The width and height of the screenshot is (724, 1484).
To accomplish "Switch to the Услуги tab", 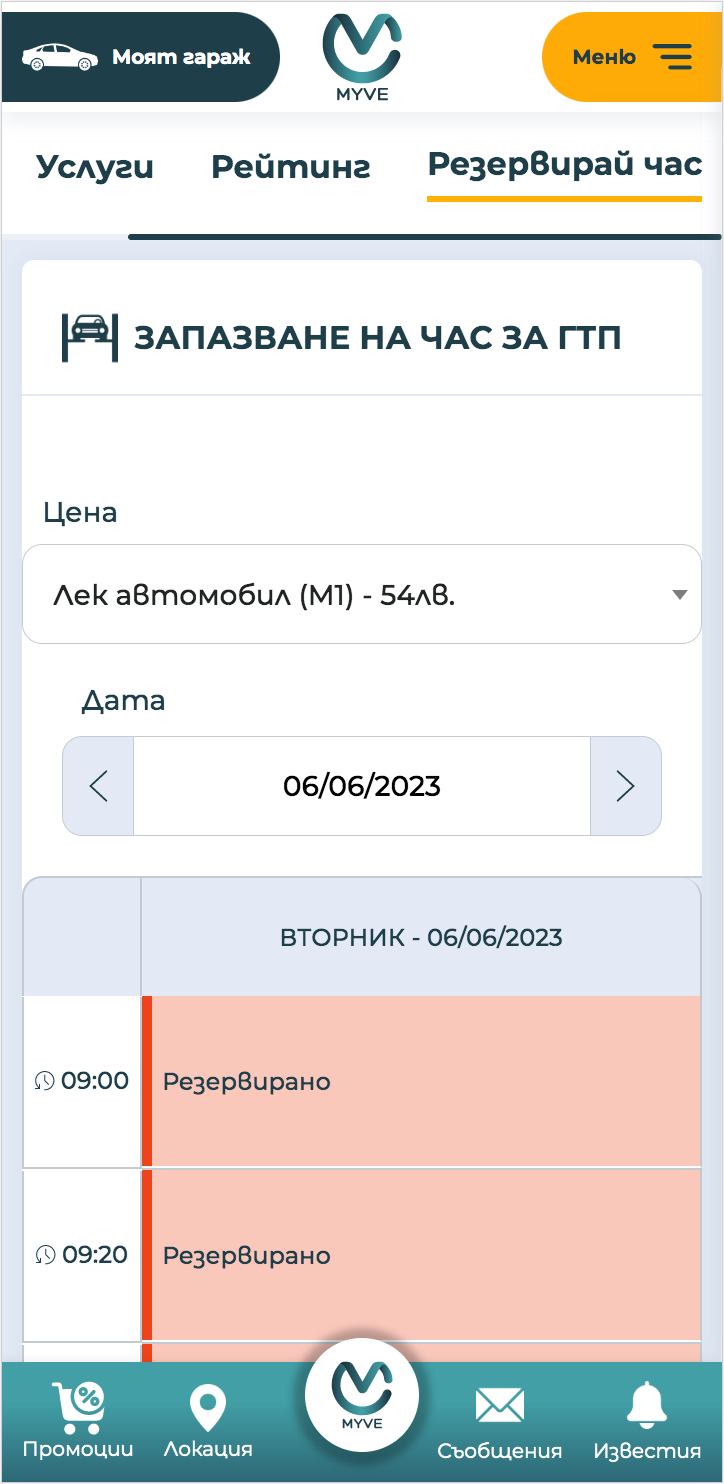I will coord(94,168).
